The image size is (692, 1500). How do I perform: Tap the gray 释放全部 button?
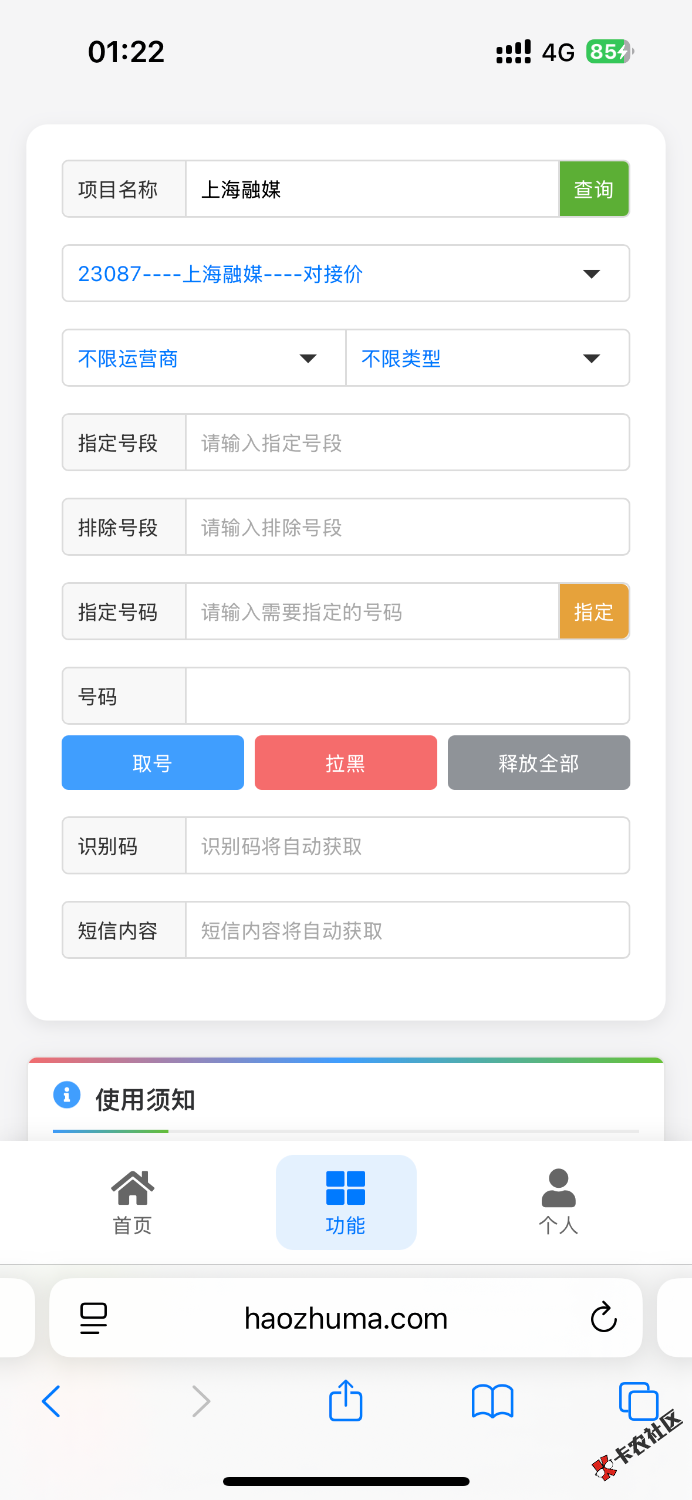[x=539, y=763]
